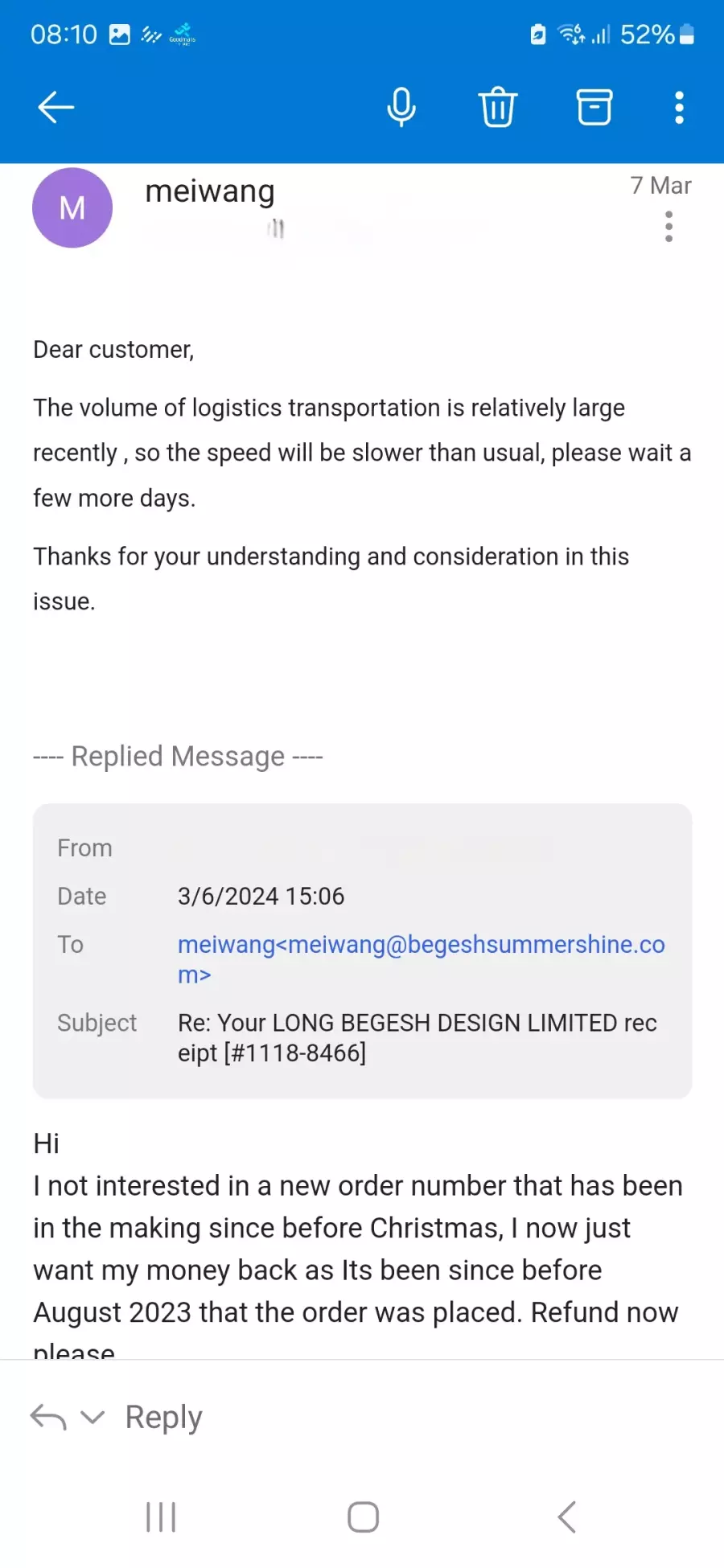724x1568 pixels.
Task: Expand reply options with the down chevron
Action: [93, 1417]
